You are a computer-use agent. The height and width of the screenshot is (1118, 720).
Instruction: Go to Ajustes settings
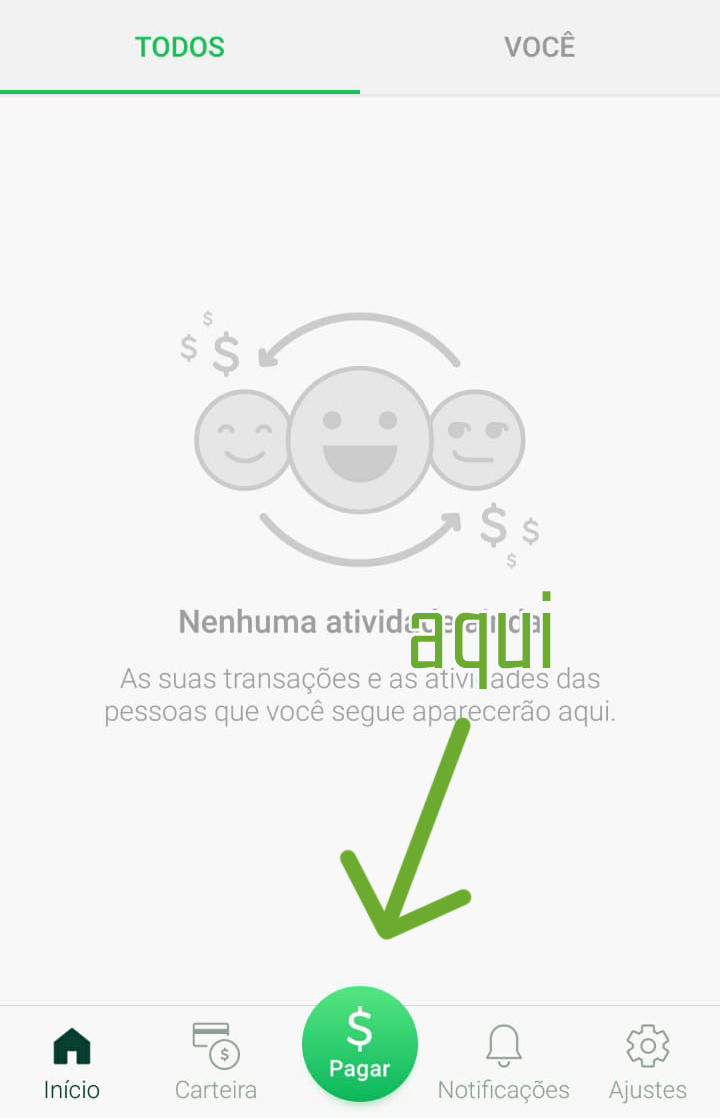(x=647, y=1062)
